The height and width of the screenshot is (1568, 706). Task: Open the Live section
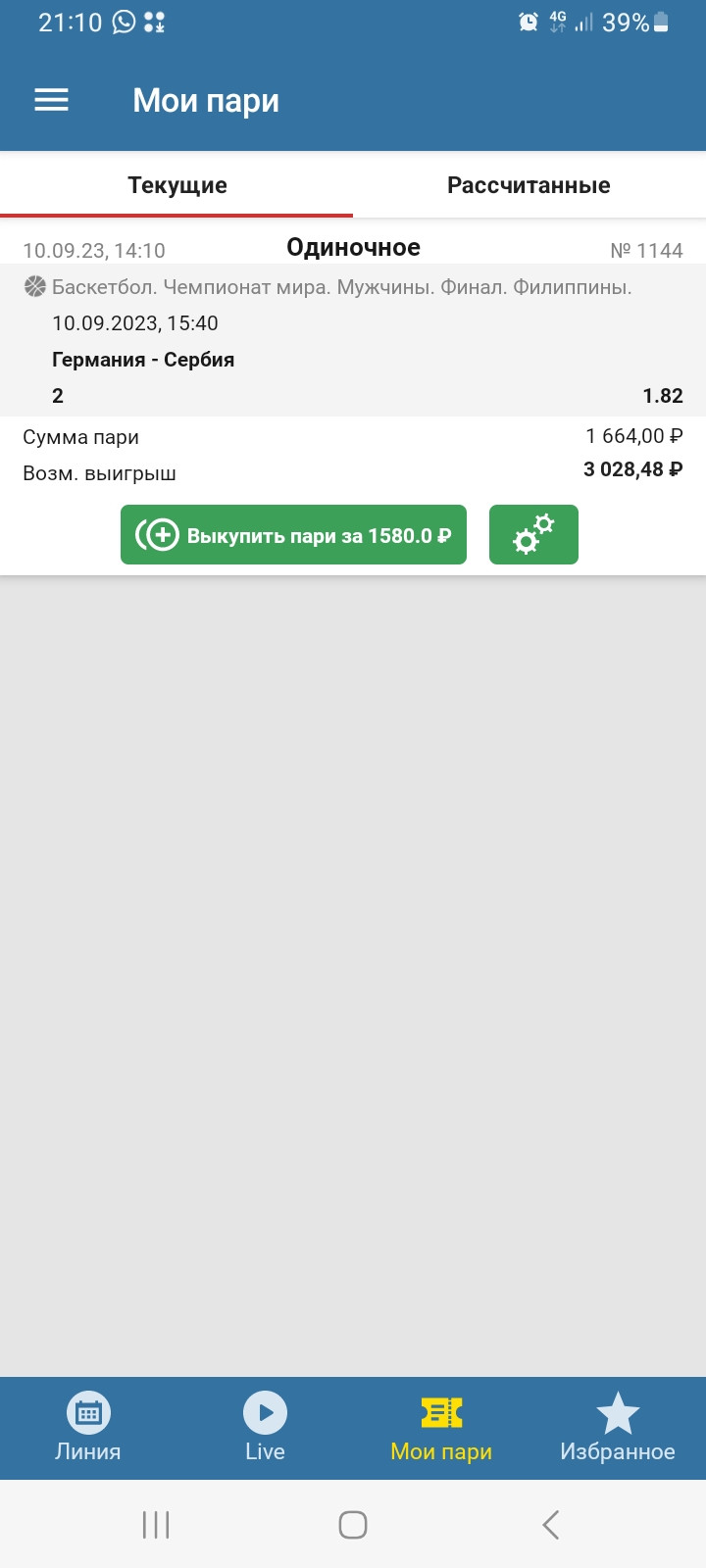pyautogui.click(x=265, y=1428)
